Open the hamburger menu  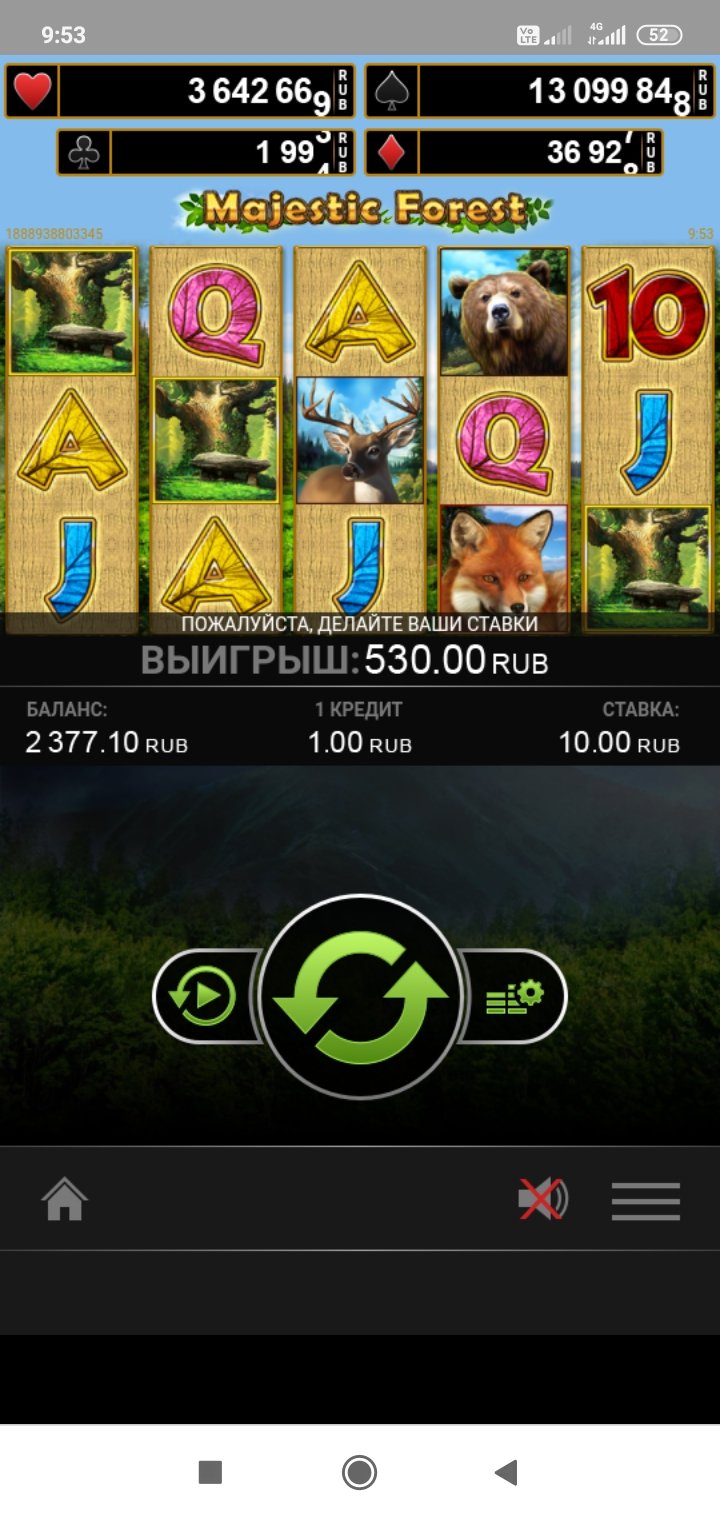645,1200
